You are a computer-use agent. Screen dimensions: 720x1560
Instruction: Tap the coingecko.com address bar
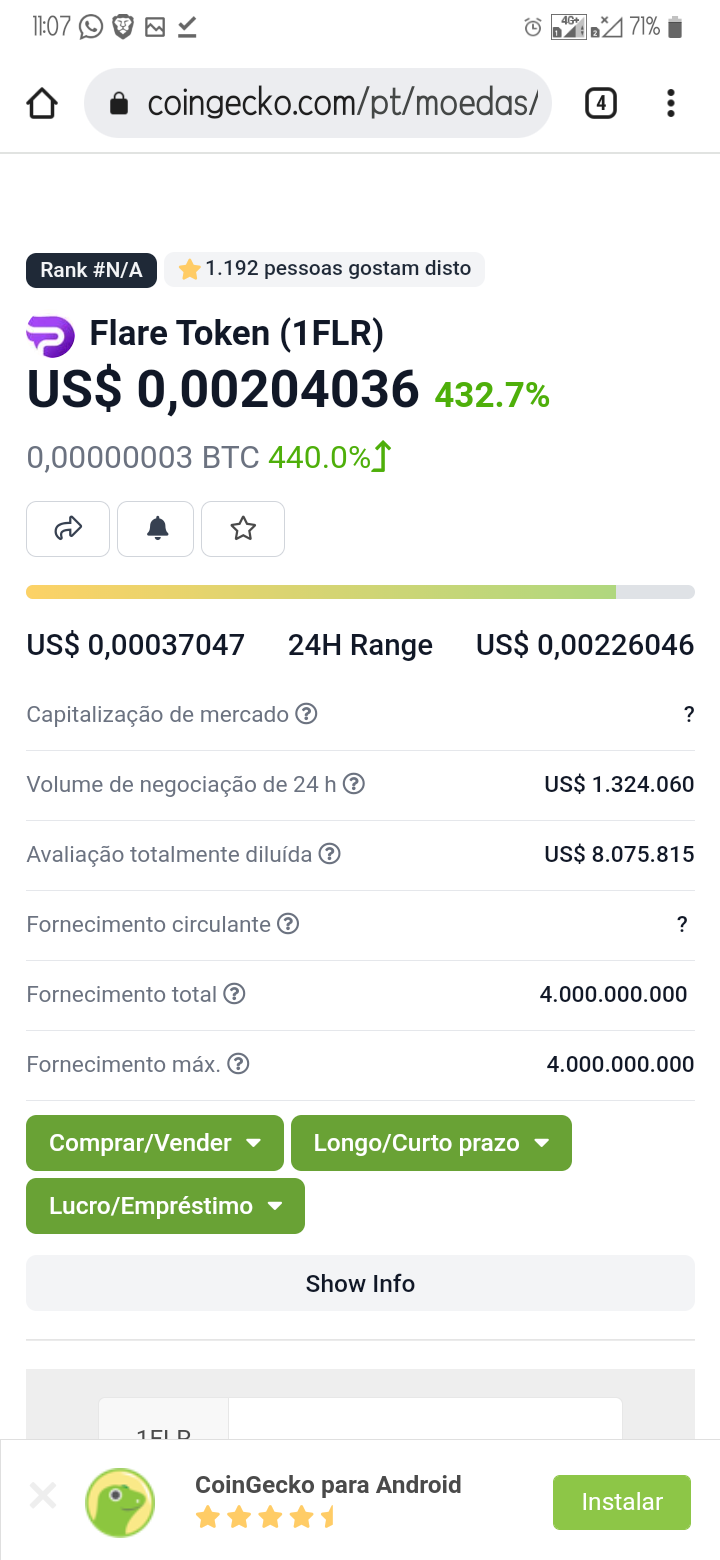click(318, 103)
